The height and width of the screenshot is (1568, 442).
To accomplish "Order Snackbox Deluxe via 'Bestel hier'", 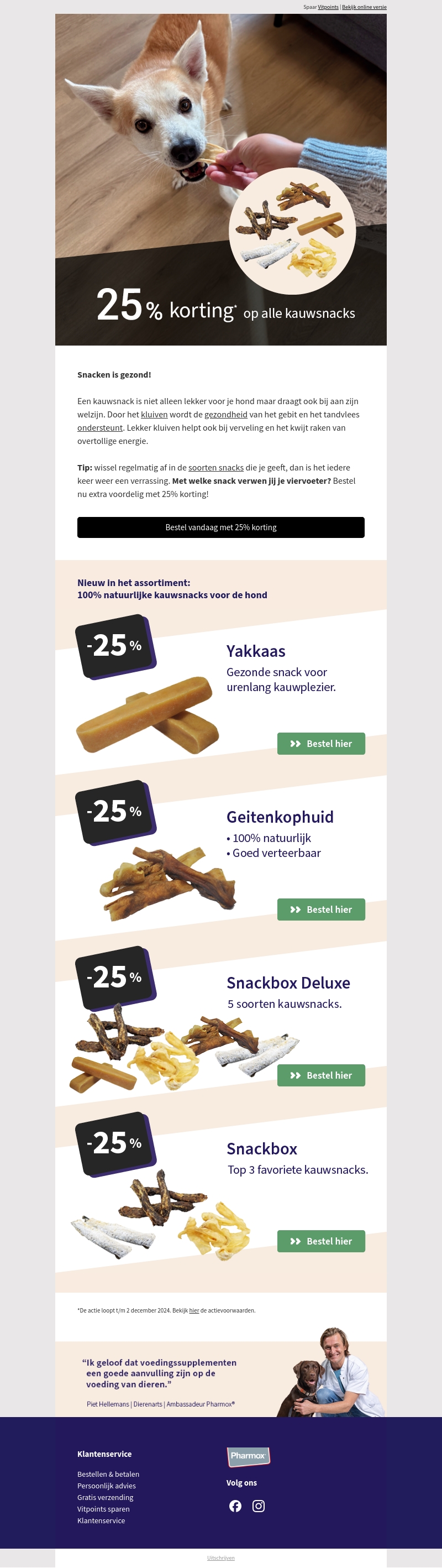I will click(321, 1075).
